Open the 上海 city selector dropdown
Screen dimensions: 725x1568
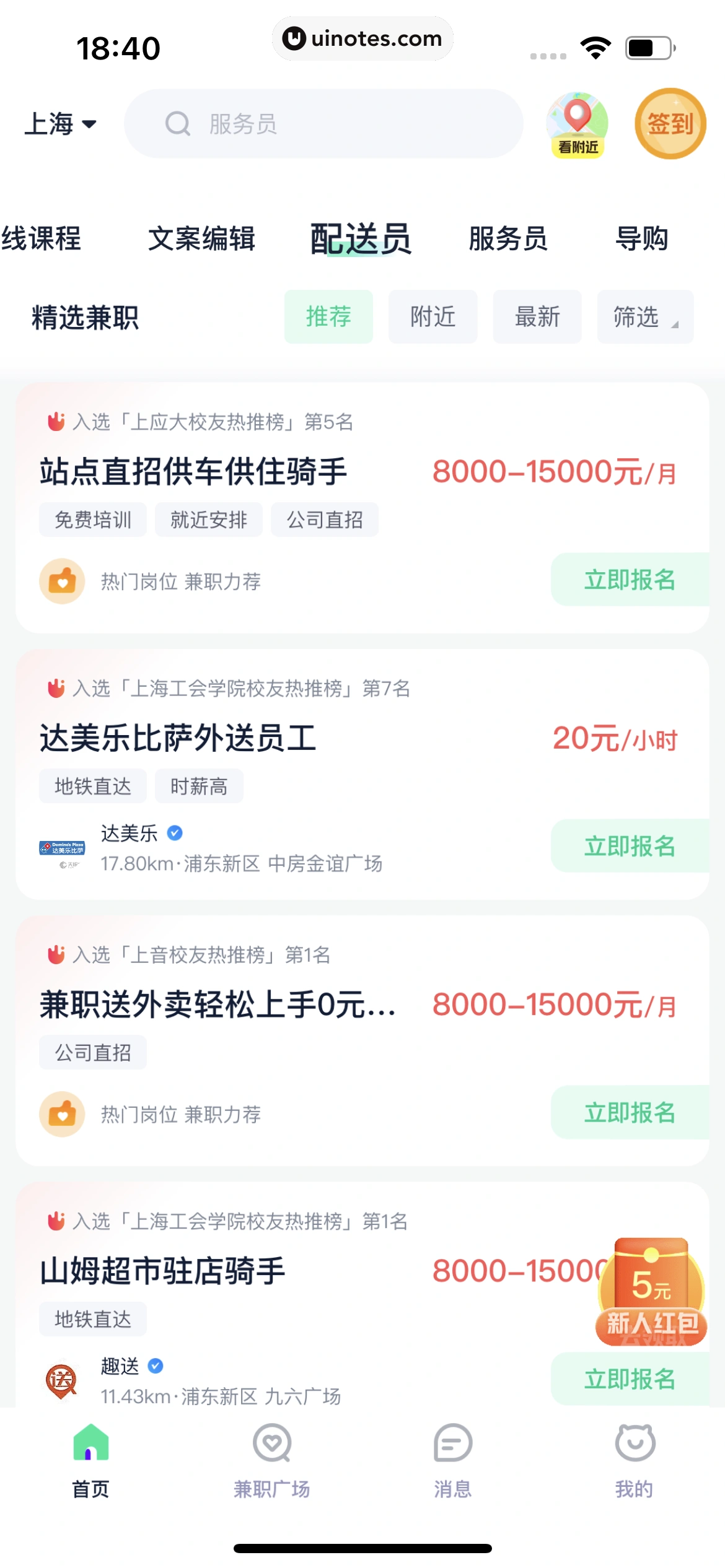pyautogui.click(x=60, y=124)
